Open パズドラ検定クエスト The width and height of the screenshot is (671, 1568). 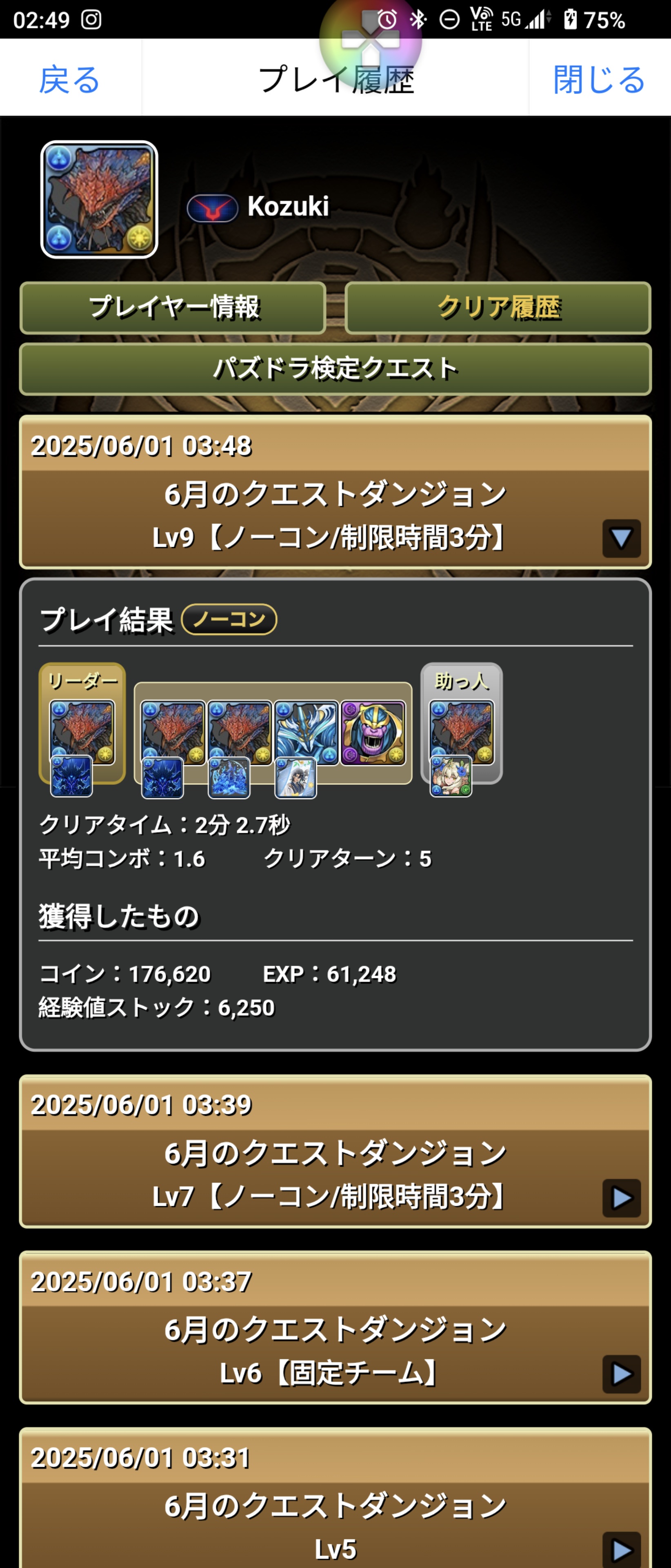(335, 369)
